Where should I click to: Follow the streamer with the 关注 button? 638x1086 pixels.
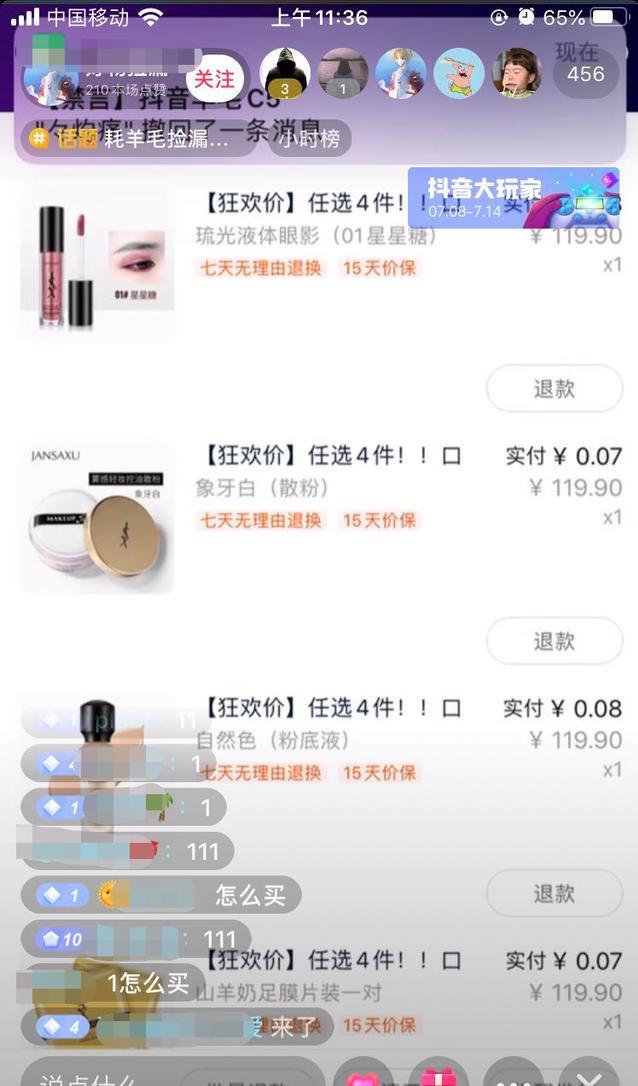click(214, 79)
